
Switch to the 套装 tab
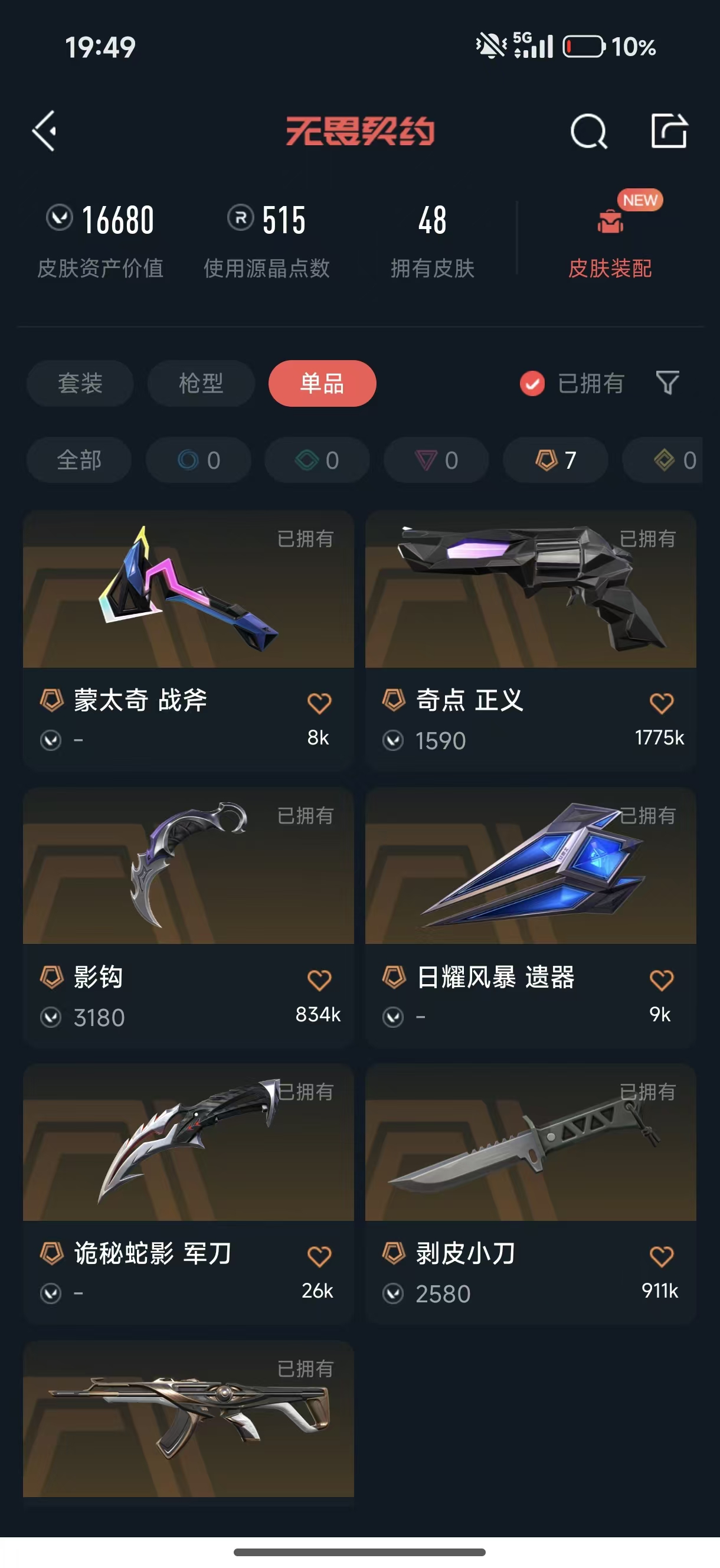pyautogui.click(x=80, y=384)
